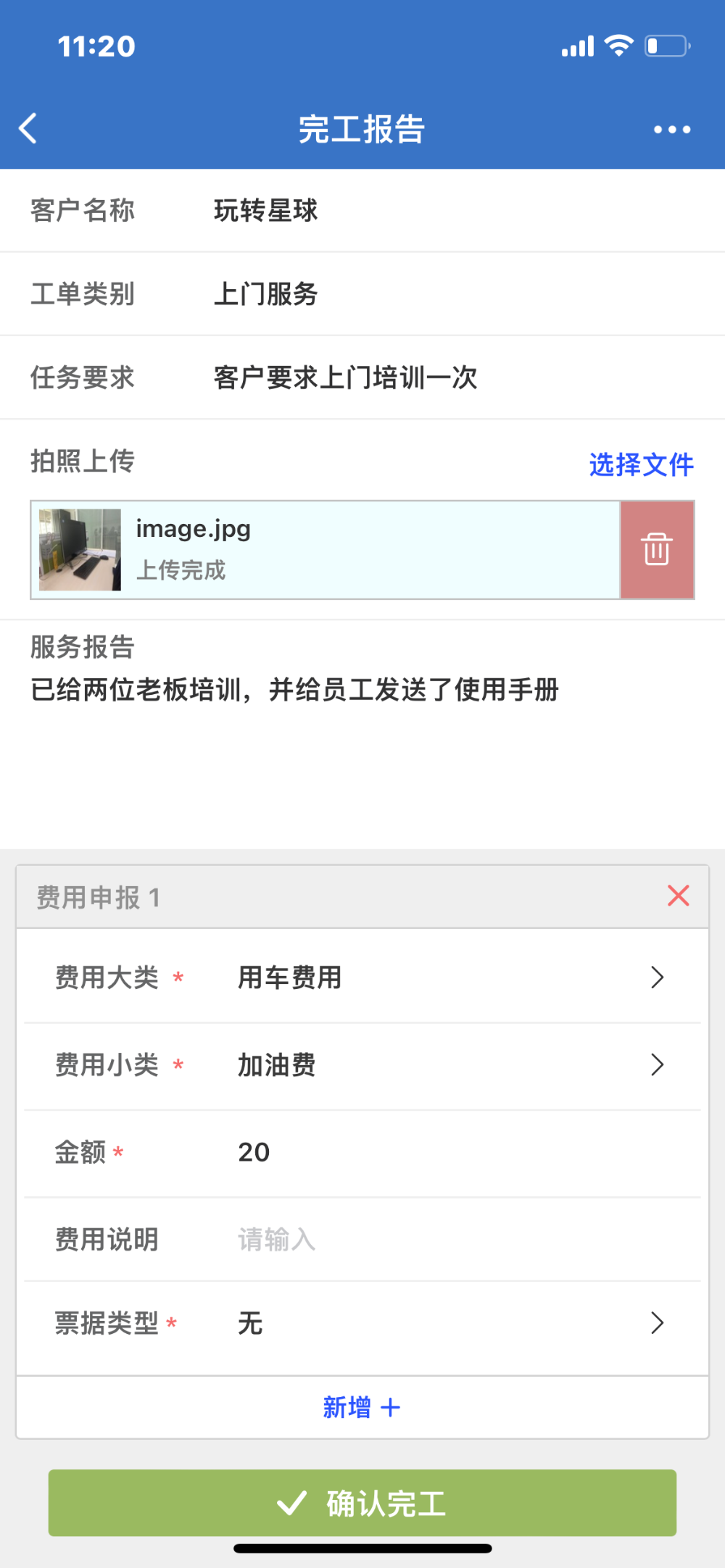
Task: Confirm completion with 确认完工
Action: [362, 1503]
